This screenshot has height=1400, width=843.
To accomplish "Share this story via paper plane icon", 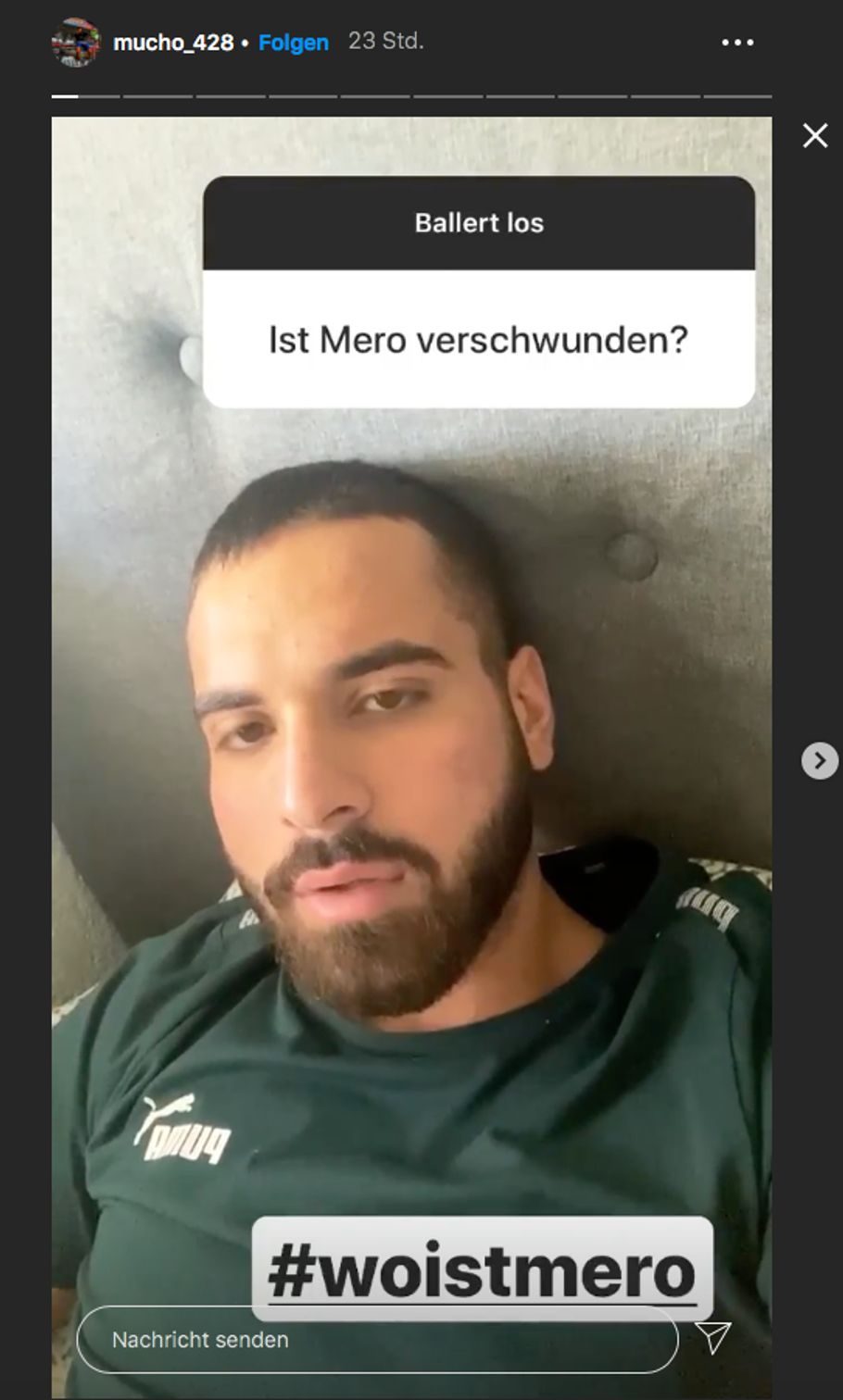I will (x=713, y=1337).
